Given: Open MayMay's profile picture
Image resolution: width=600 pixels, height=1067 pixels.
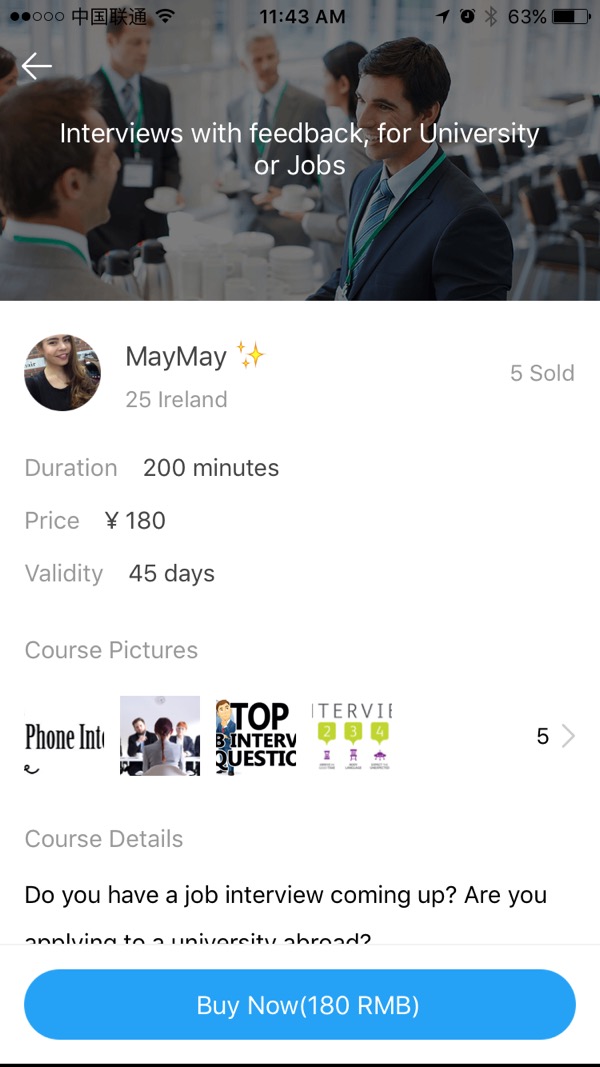Looking at the screenshot, I should coord(63,372).
